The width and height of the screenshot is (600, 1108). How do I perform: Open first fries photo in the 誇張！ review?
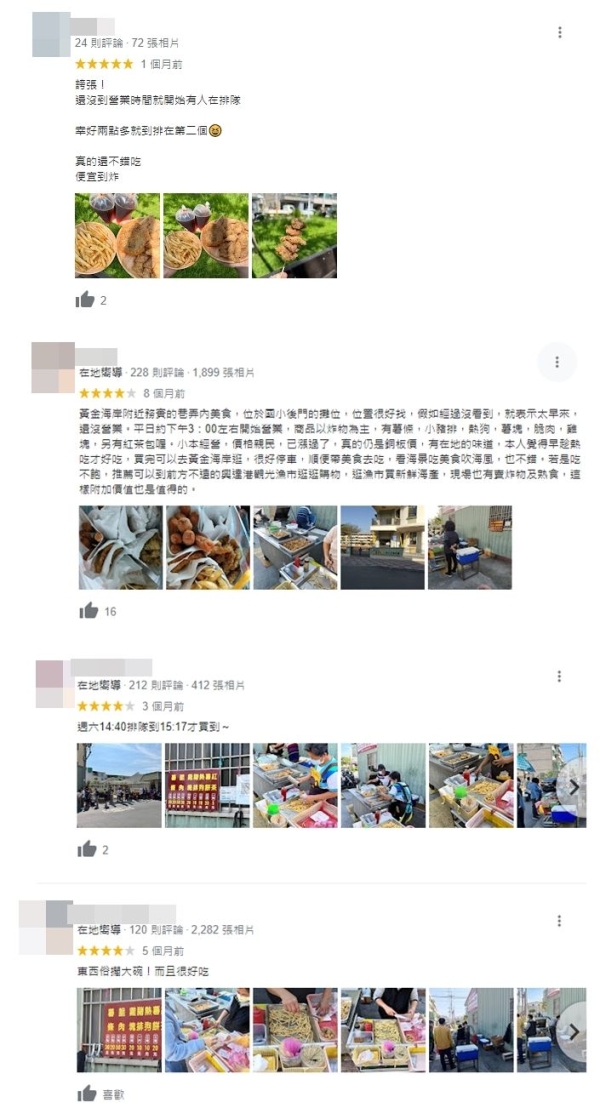pyautogui.click(x=117, y=235)
